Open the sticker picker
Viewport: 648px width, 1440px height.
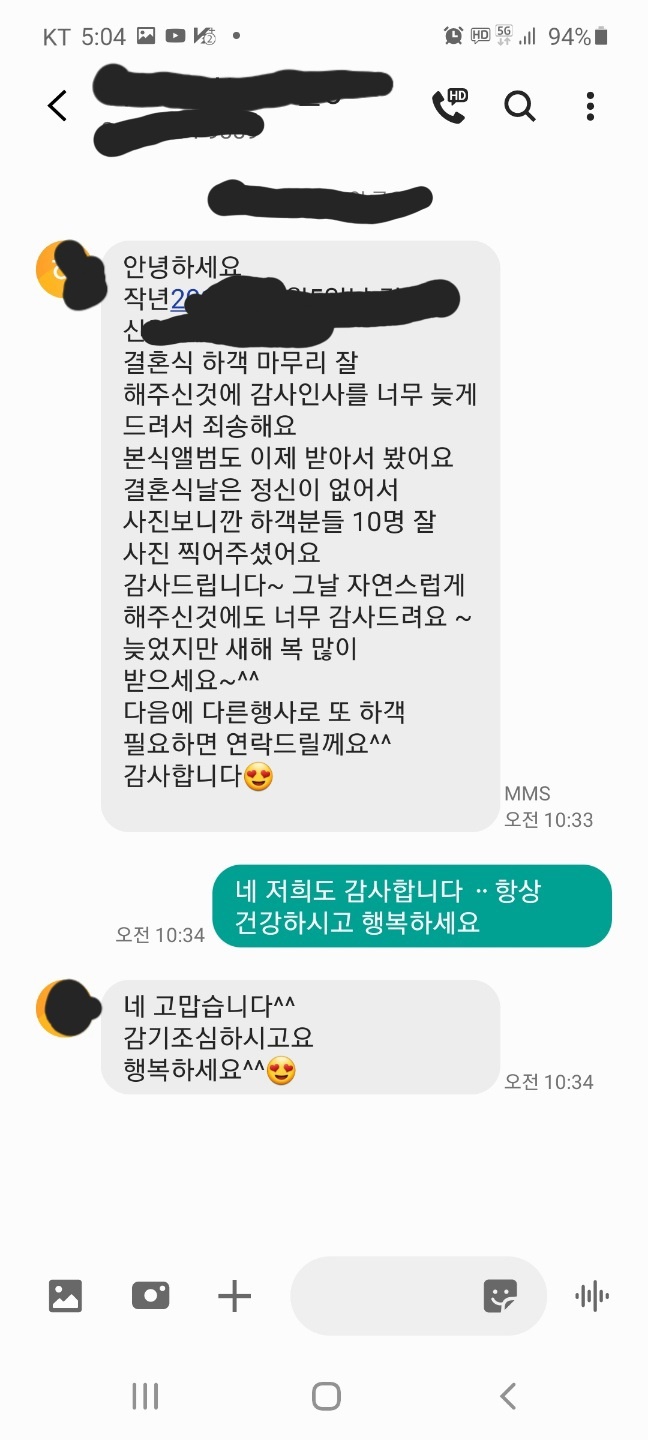click(x=501, y=1297)
